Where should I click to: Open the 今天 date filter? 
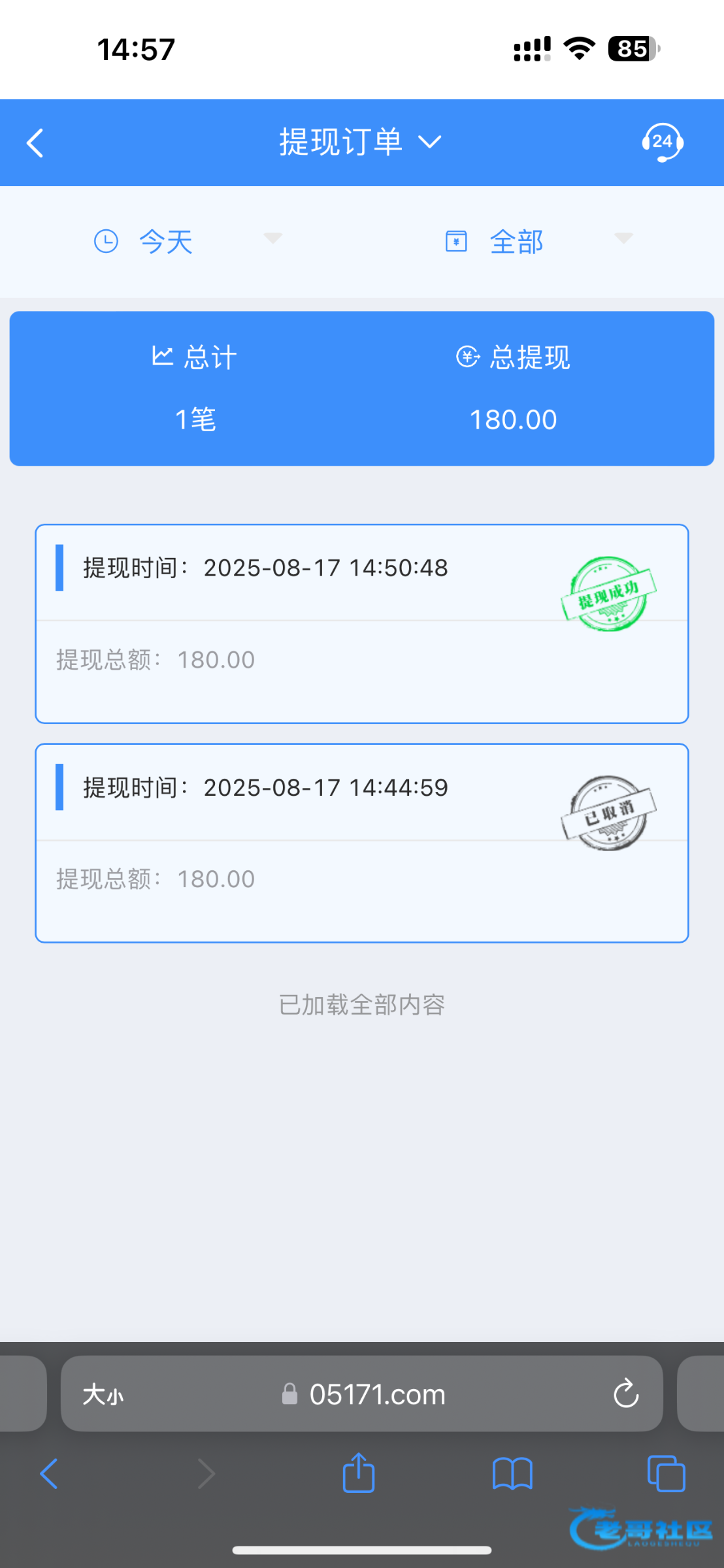(x=187, y=241)
